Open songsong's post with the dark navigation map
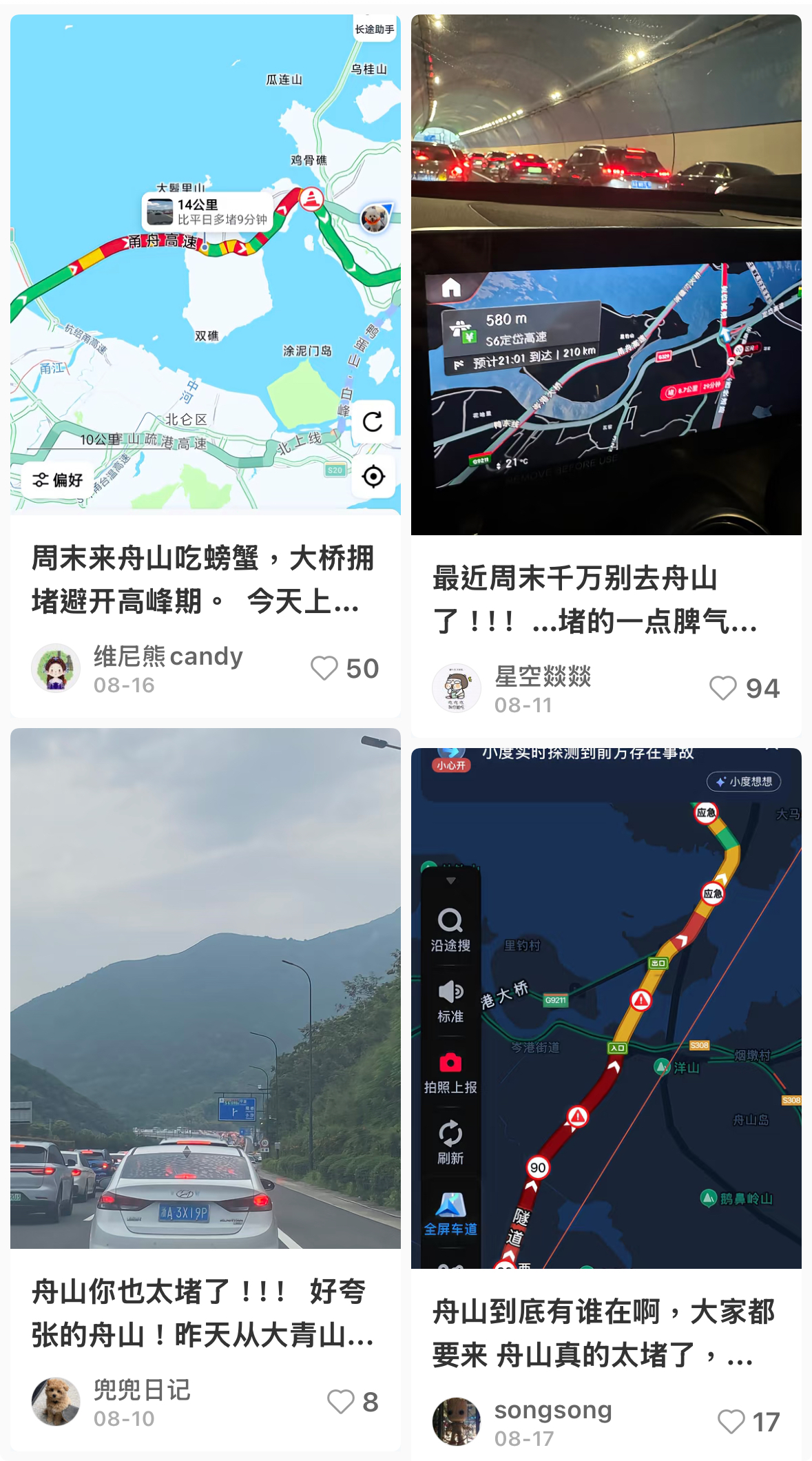 pos(605,1008)
